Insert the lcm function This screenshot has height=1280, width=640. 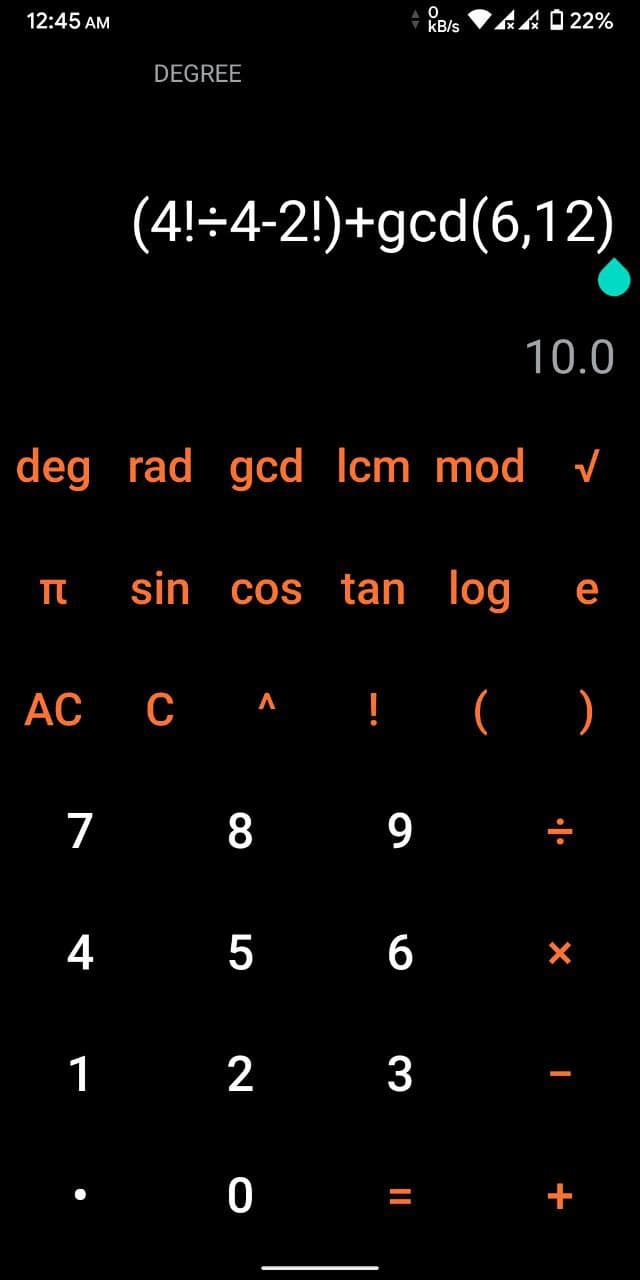[x=373, y=467]
